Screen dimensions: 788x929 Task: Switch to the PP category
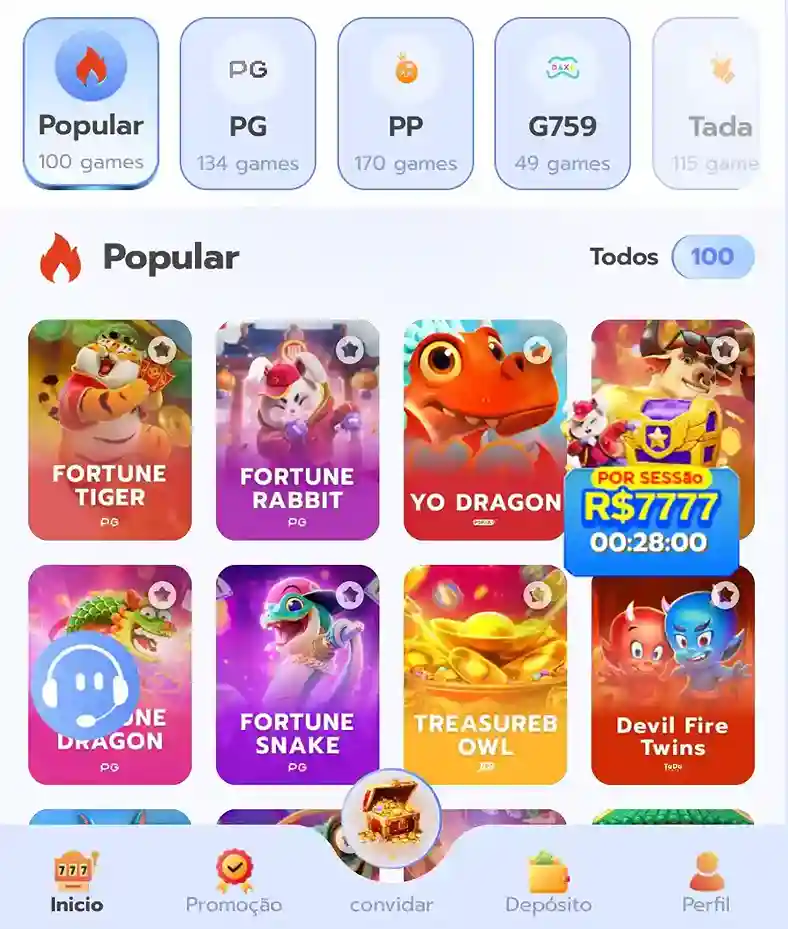[405, 103]
